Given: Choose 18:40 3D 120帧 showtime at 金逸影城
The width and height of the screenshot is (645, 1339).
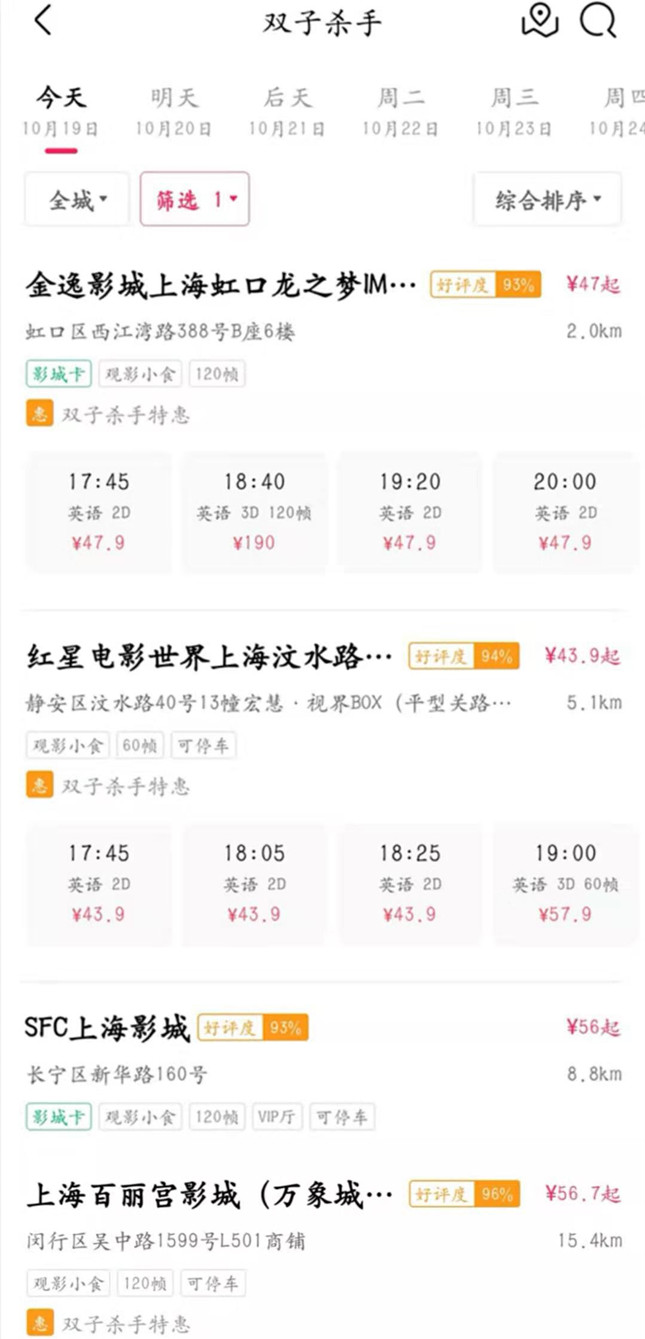Looking at the screenshot, I should [x=254, y=512].
